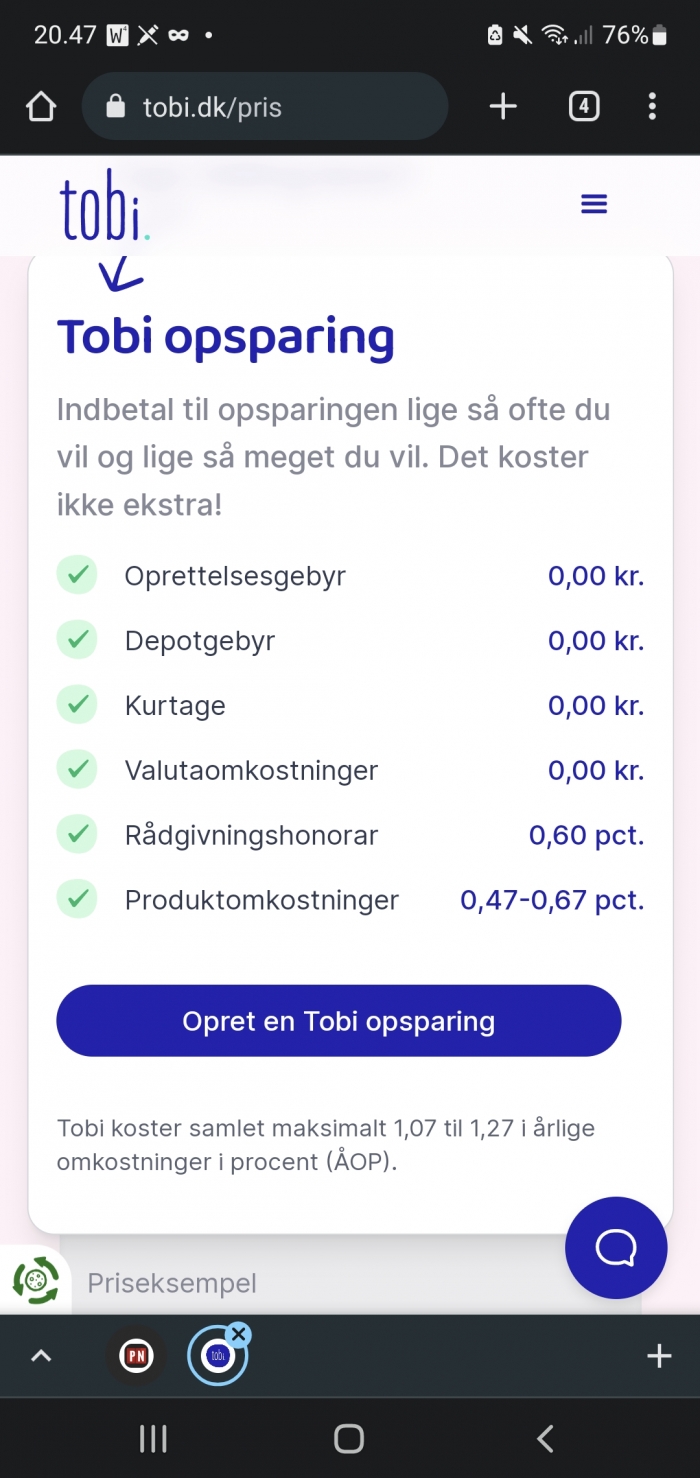This screenshot has width=700, height=1478.
Task: Tap the tobi.dk/pris address bar
Action: click(x=265, y=106)
